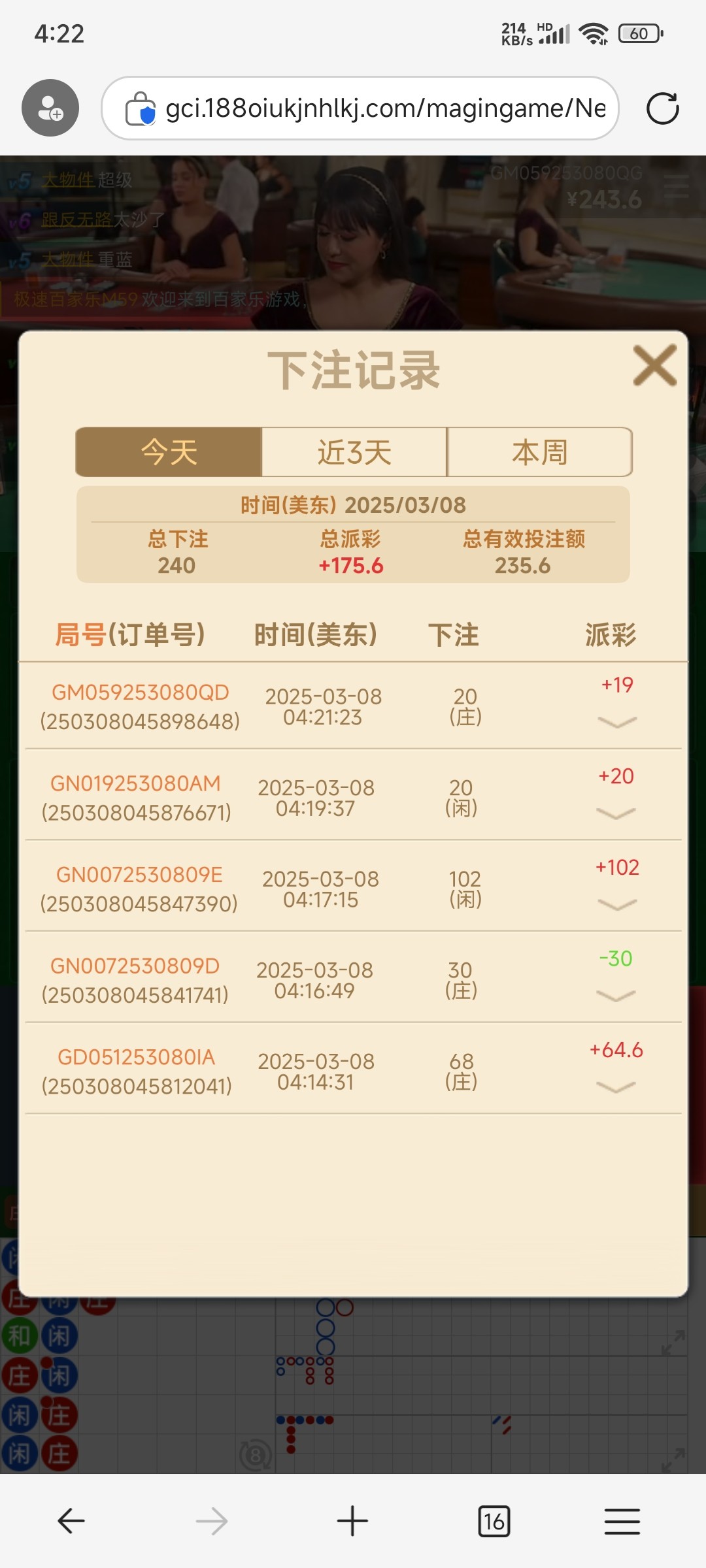Open the browser hamburger menu
Screen dimensions: 706x1568
(x=622, y=1521)
